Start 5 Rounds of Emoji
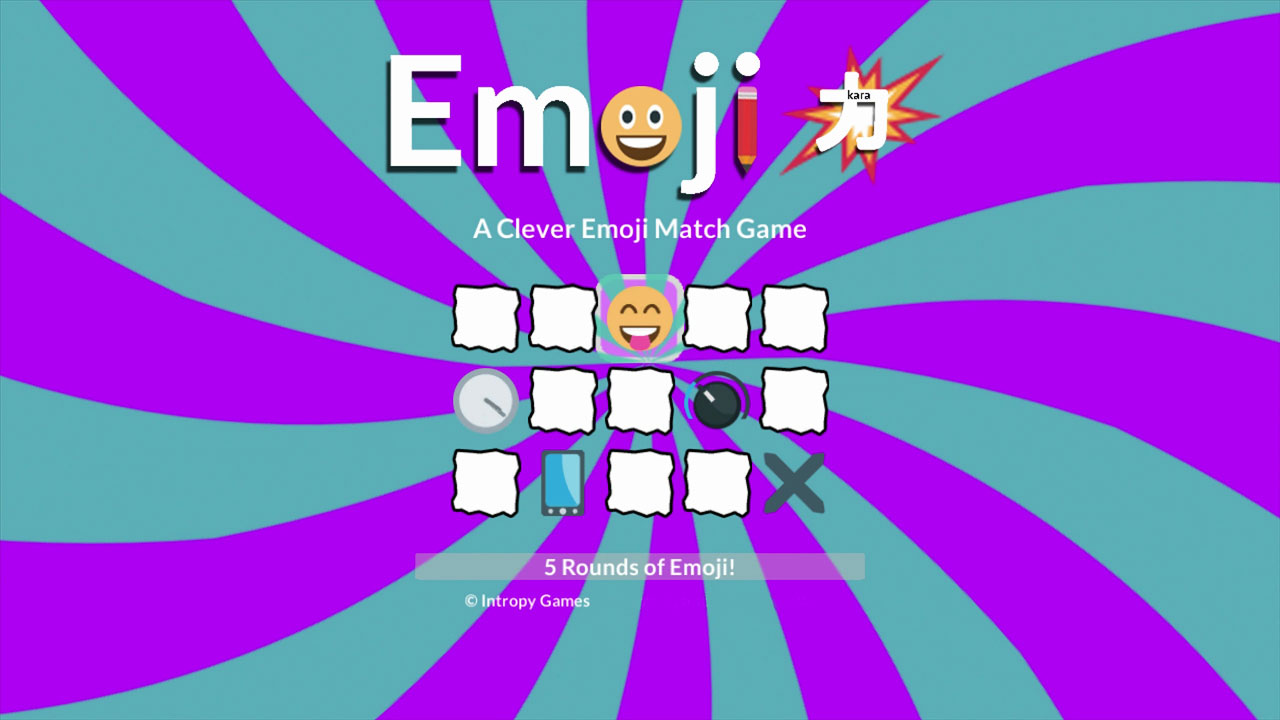 pyautogui.click(x=640, y=567)
